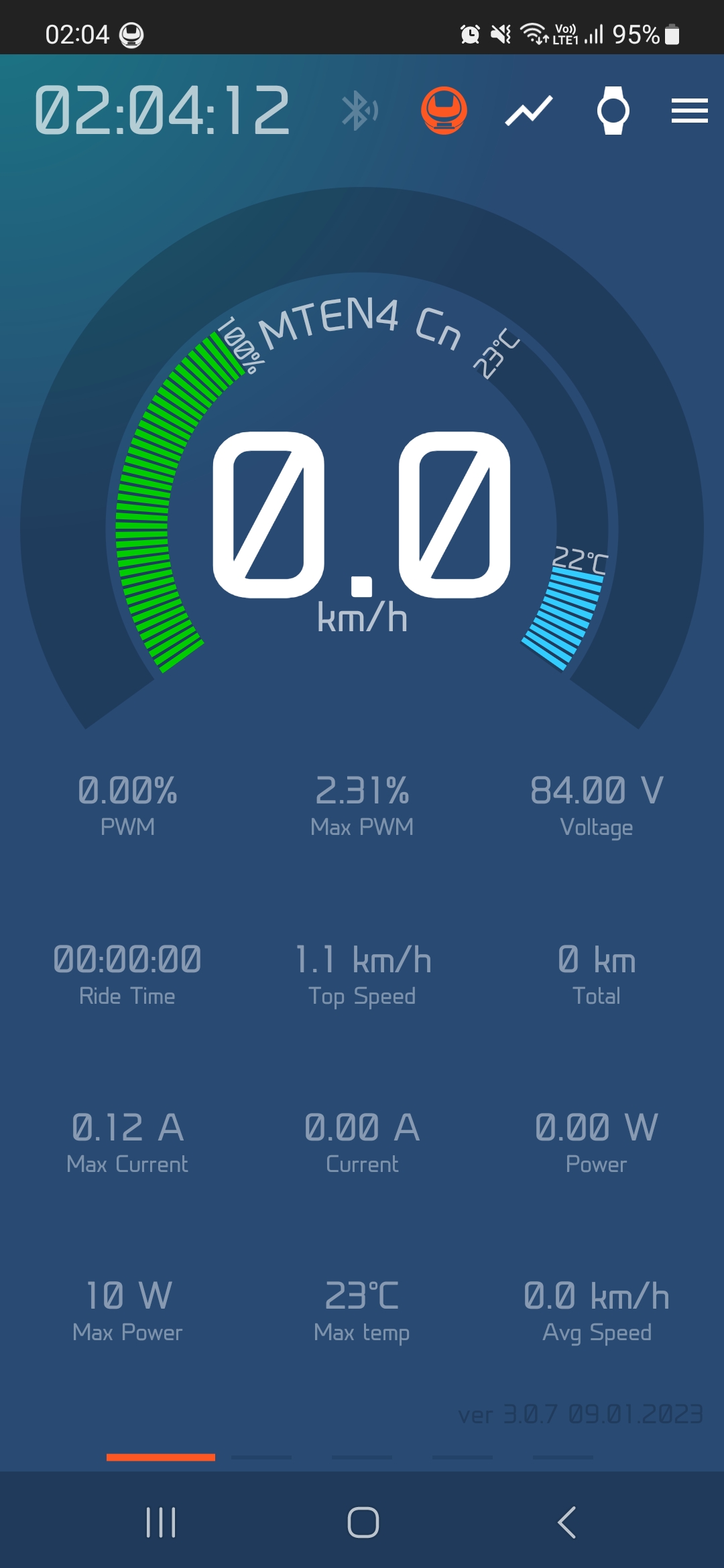Open the orange wheel icon
The height and width of the screenshot is (1568, 724).
coord(444,111)
